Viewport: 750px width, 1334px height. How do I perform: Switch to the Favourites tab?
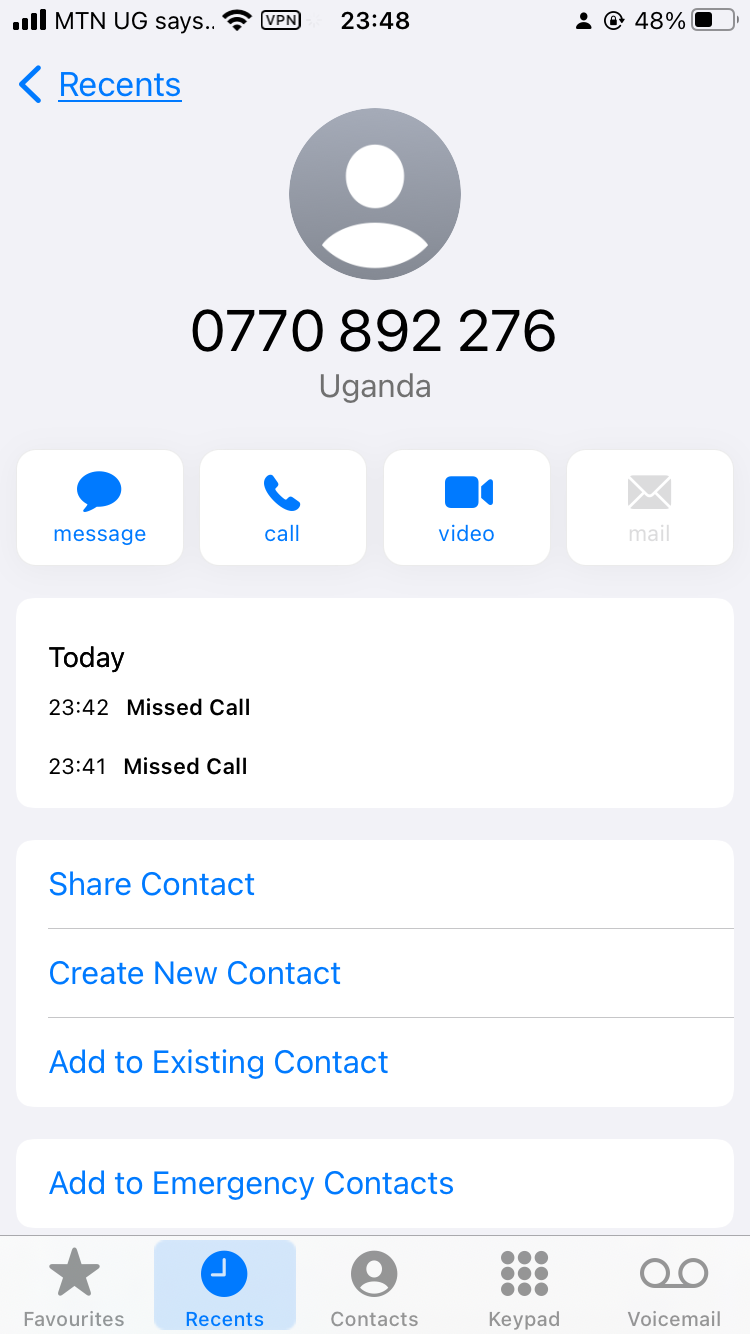pos(74,1288)
